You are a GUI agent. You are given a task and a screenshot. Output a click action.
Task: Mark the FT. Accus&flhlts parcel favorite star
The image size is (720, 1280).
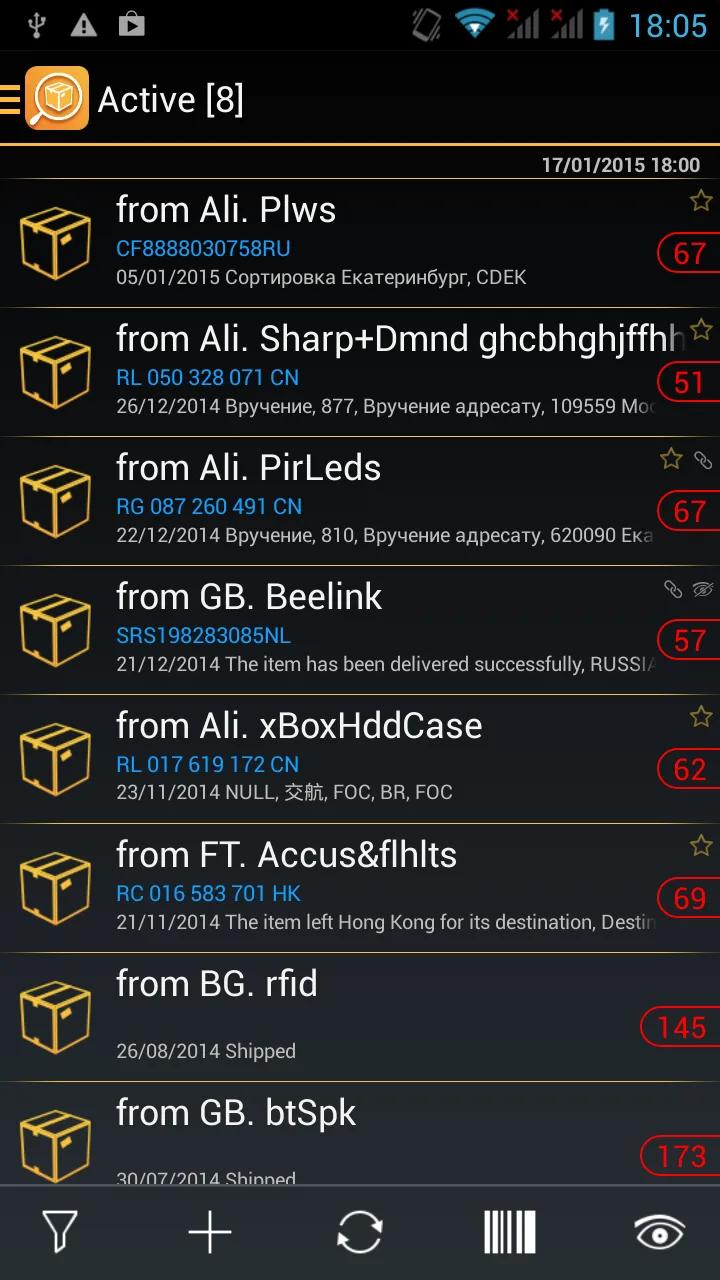pos(701,845)
